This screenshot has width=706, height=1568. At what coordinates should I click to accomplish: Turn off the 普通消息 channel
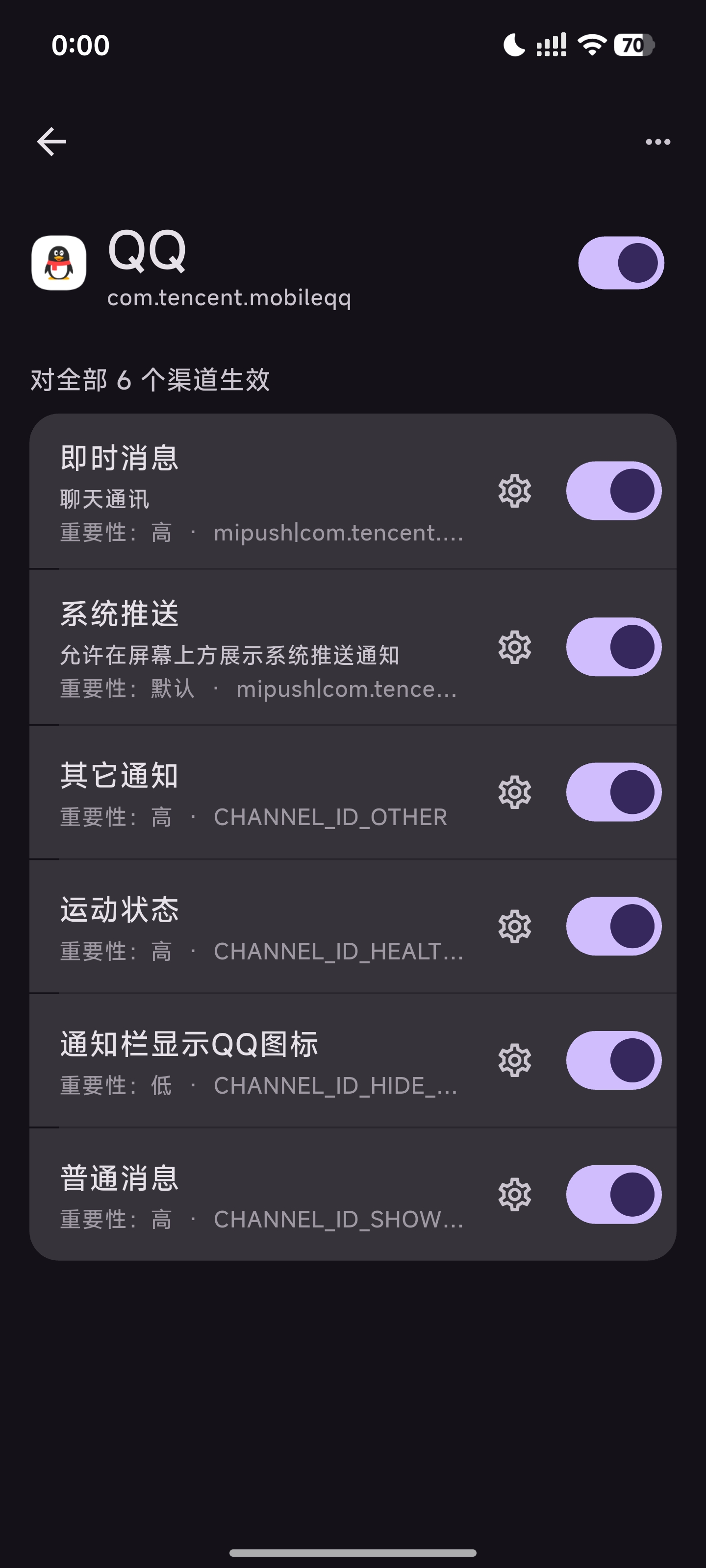[x=613, y=1194]
